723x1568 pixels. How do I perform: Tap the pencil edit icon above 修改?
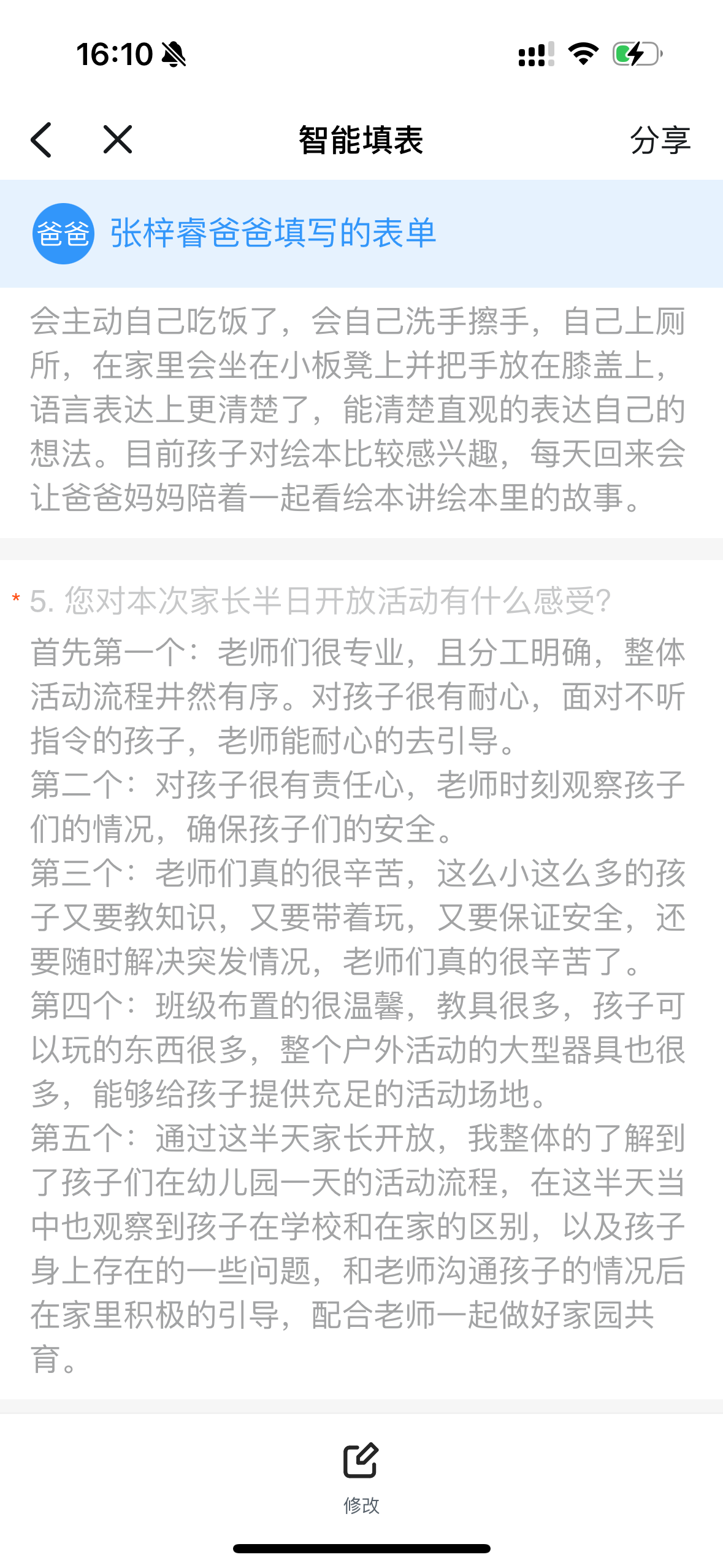(362, 1459)
